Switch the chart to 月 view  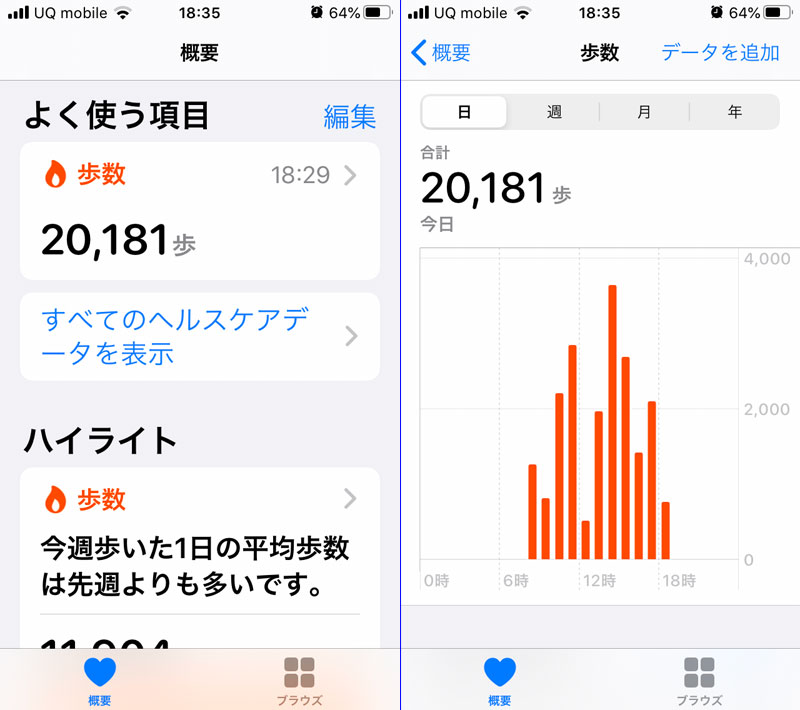(x=644, y=112)
